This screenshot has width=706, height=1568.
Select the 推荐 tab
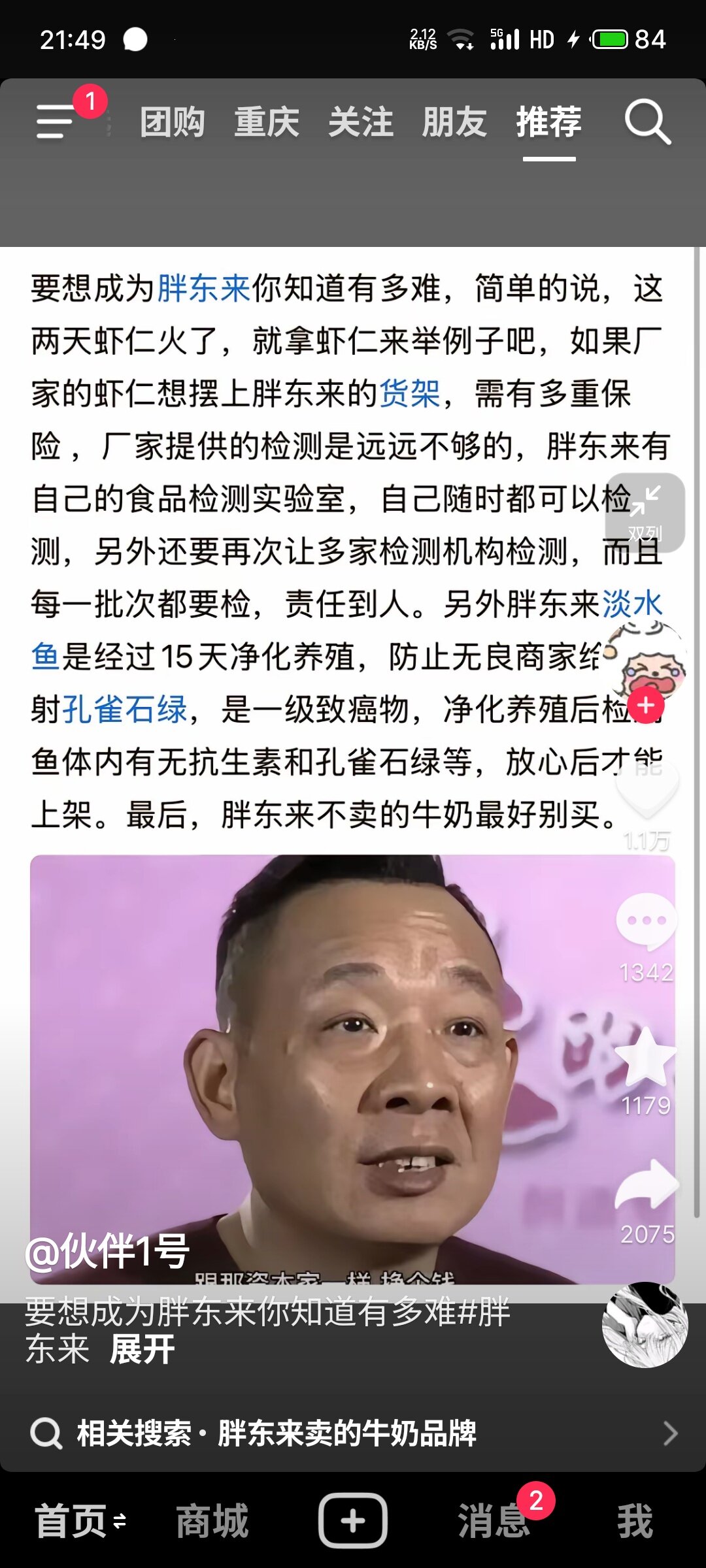click(x=549, y=122)
